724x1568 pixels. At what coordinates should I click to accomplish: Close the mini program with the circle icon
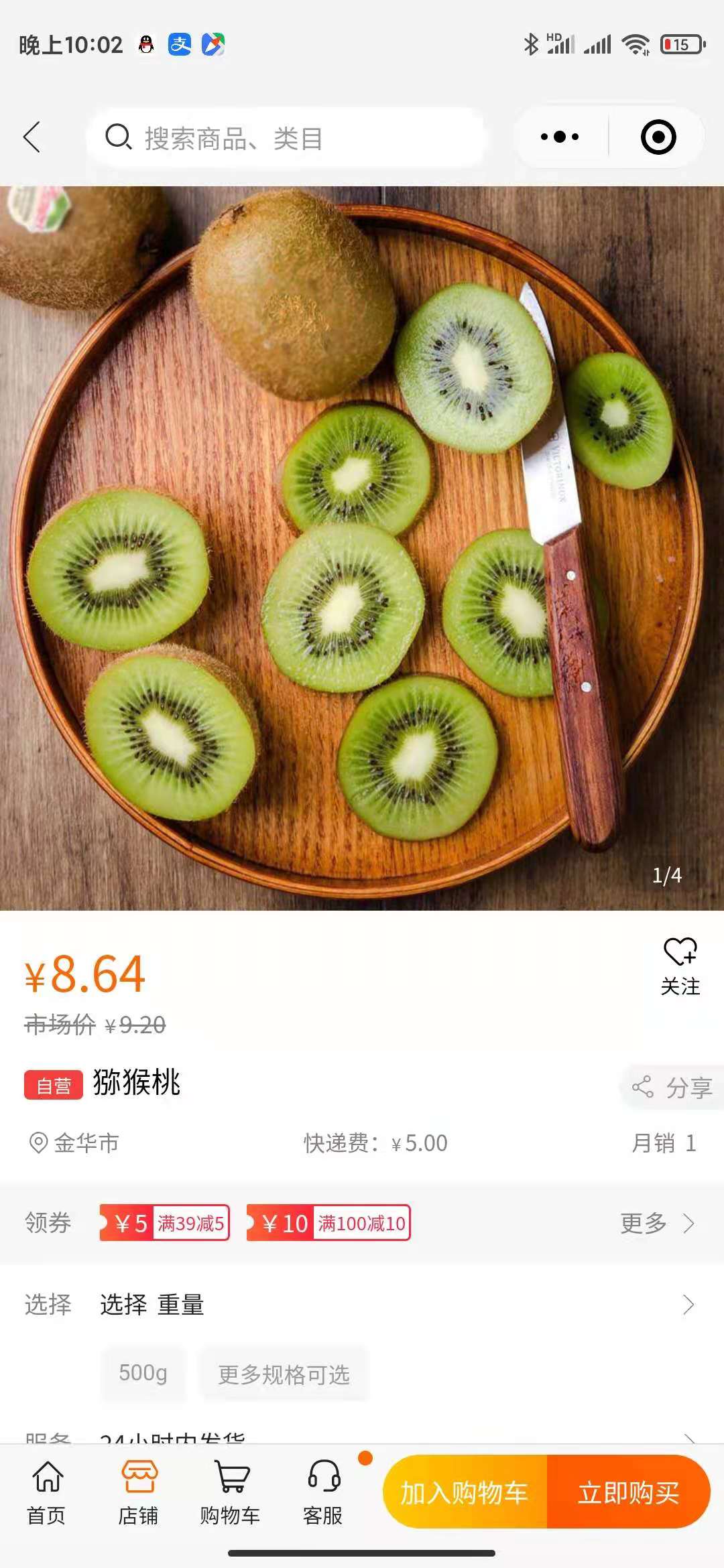click(x=658, y=137)
